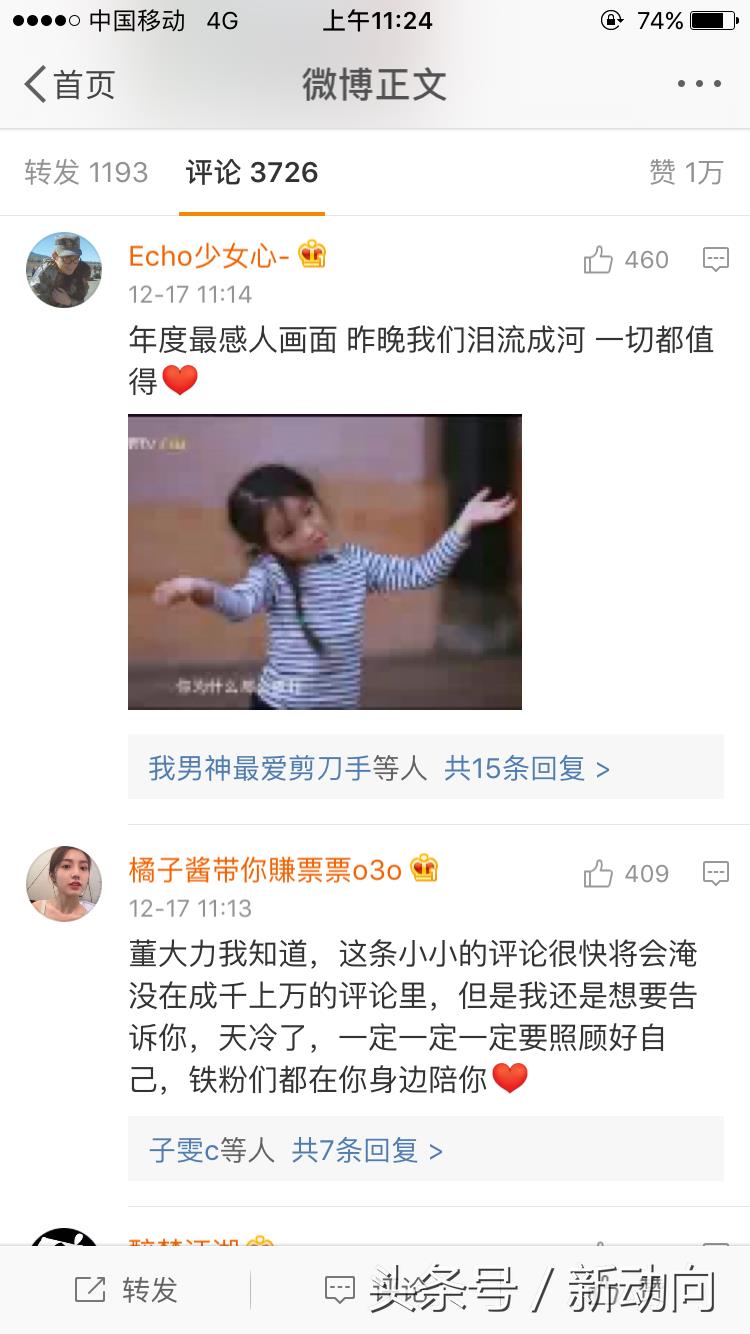Go back to 首页
The height and width of the screenshot is (1334, 750).
click(x=69, y=84)
